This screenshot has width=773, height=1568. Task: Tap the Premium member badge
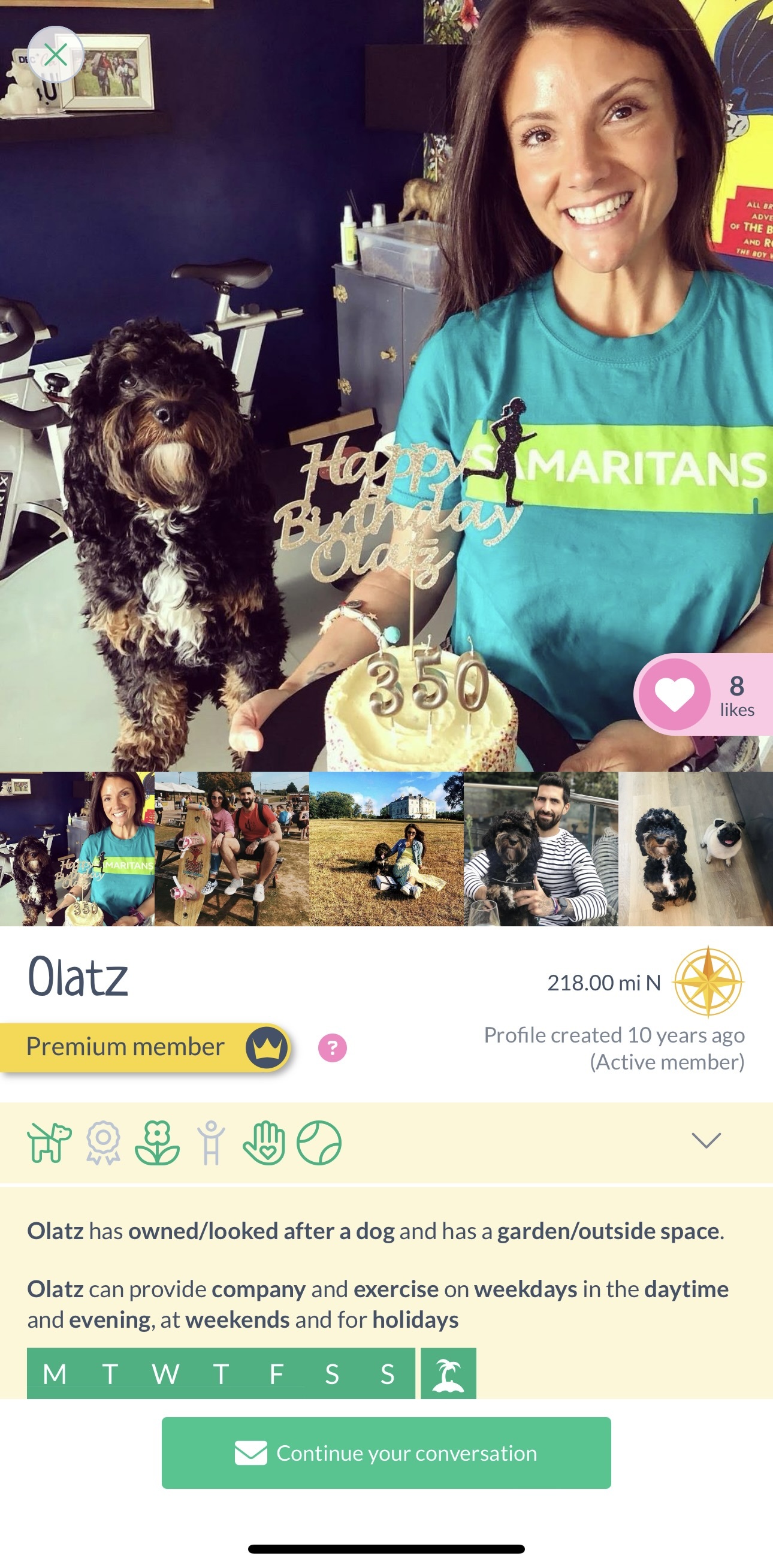pos(145,1047)
